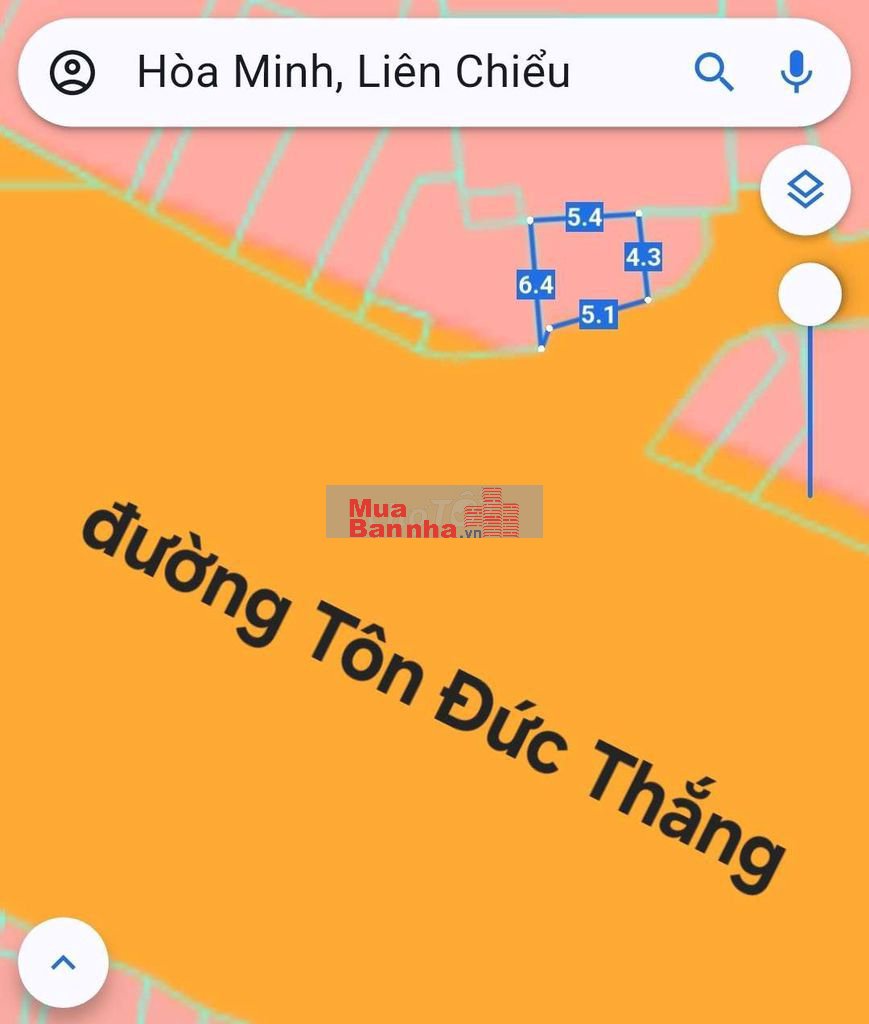This screenshot has width=869, height=1024.
Task: Expand the bottom panel with up arrow
Action: [x=63, y=962]
